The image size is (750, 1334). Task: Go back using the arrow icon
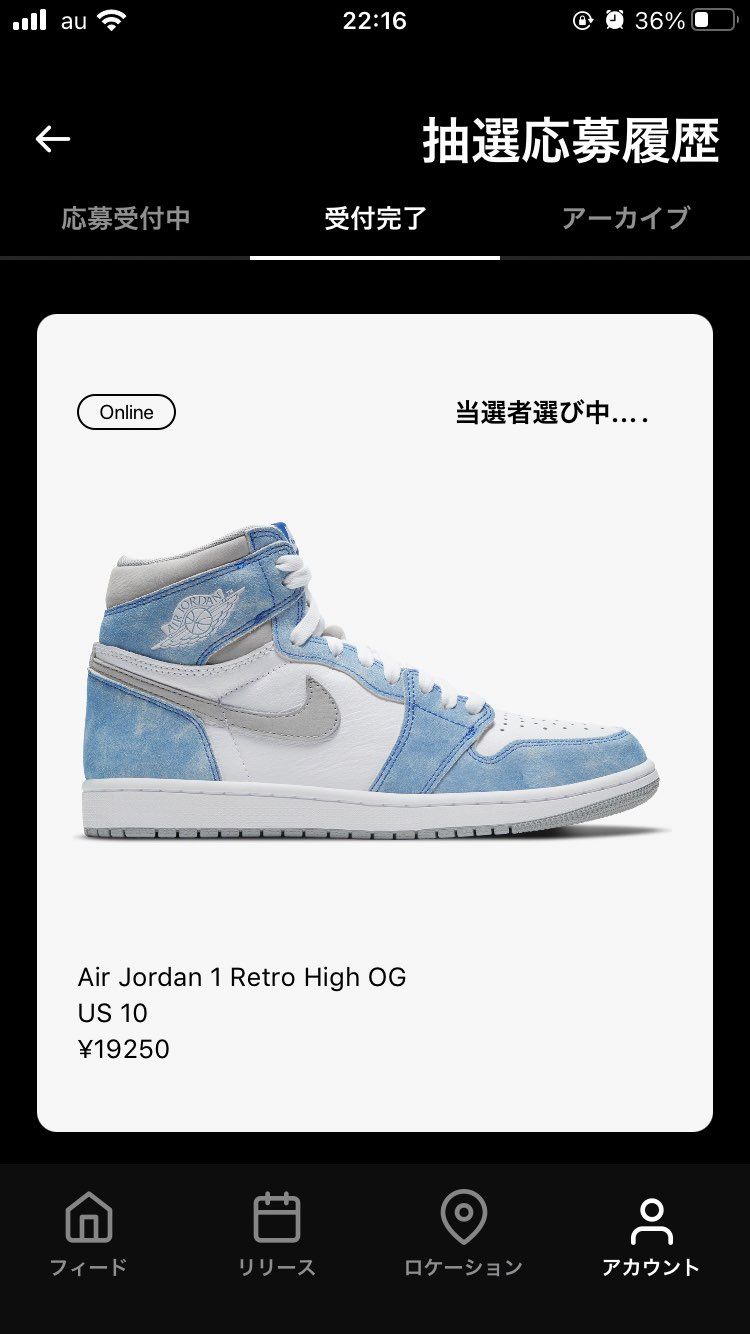click(x=53, y=140)
